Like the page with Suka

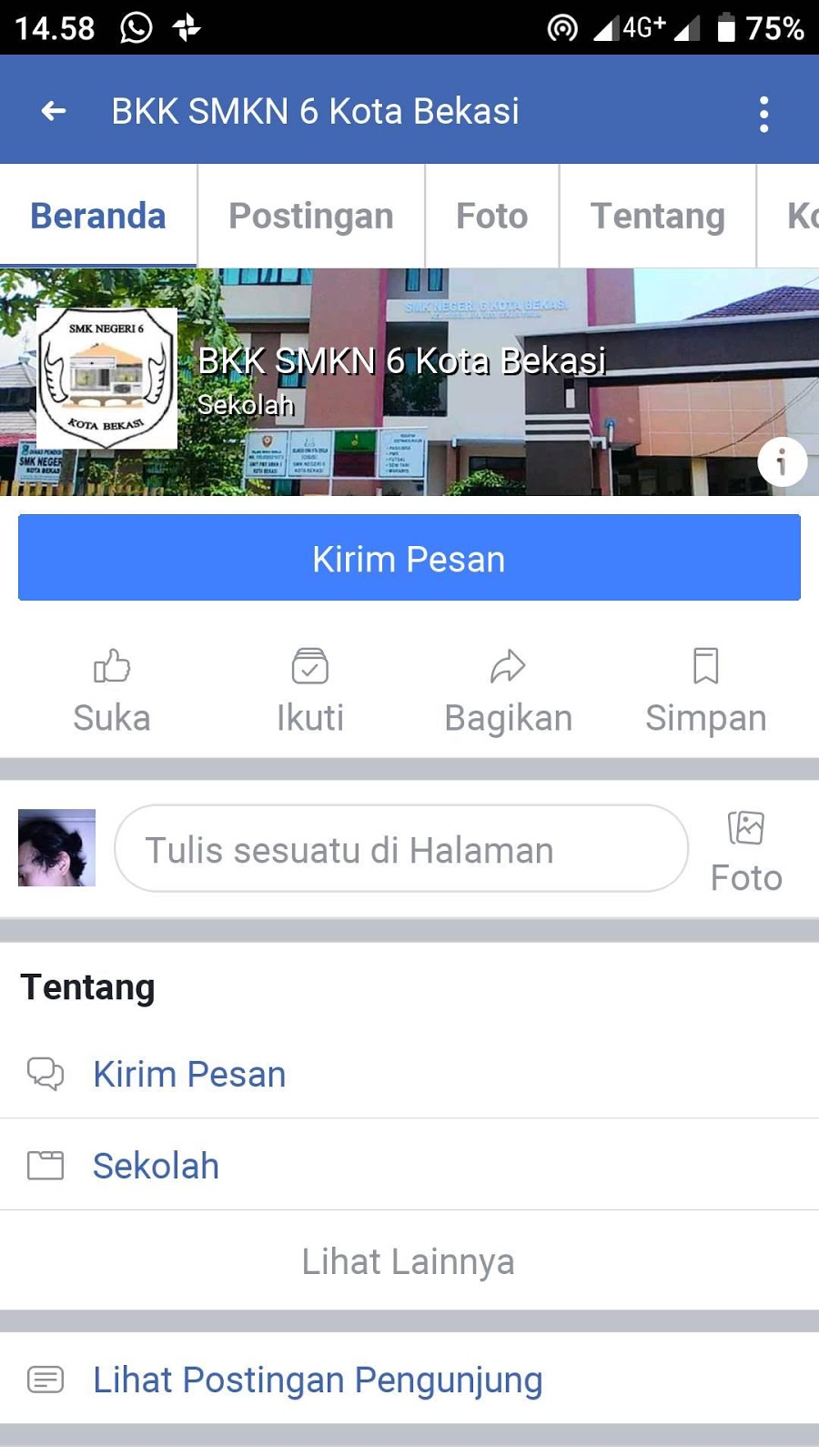tap(112, 690)
